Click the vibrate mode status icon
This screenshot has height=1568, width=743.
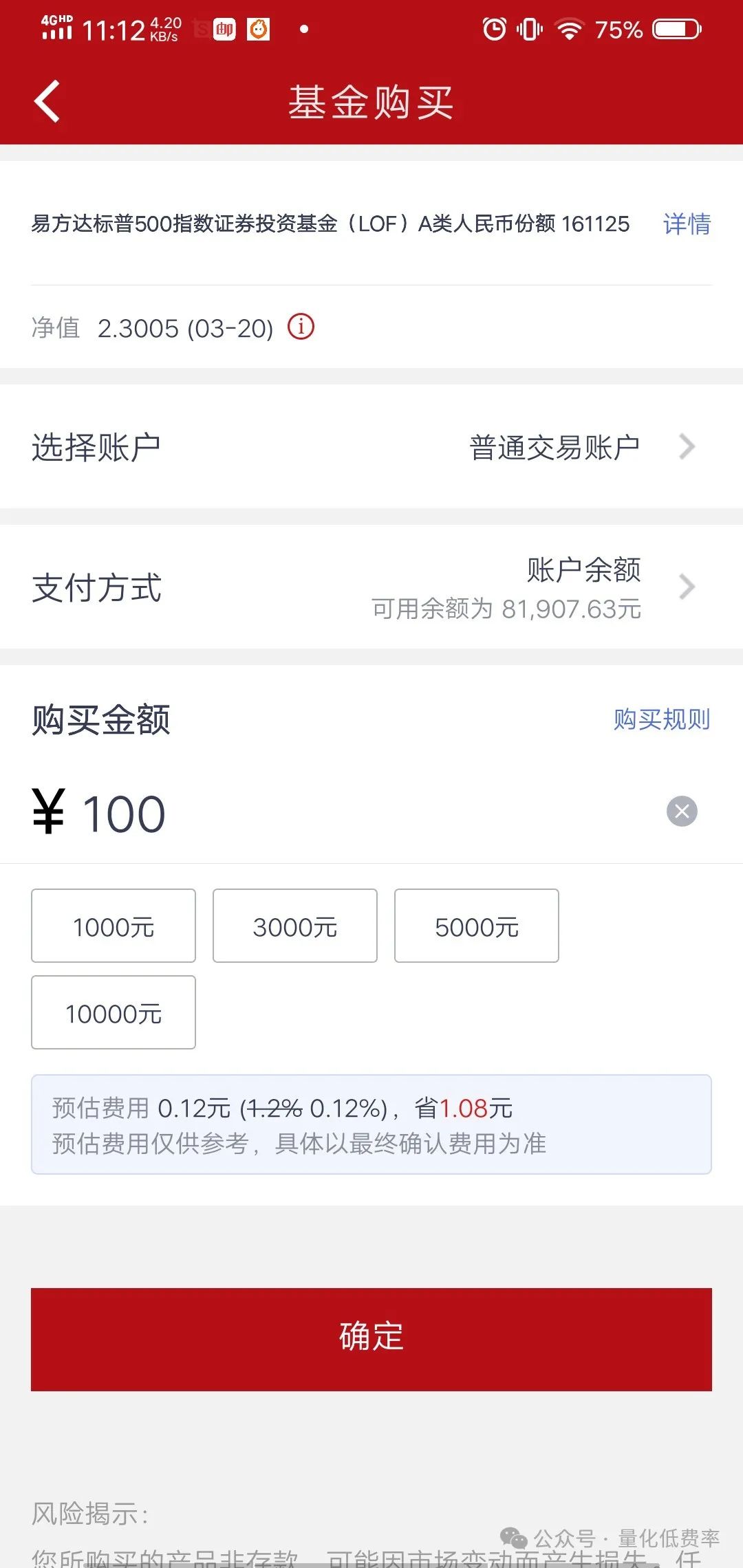[528, 30]
